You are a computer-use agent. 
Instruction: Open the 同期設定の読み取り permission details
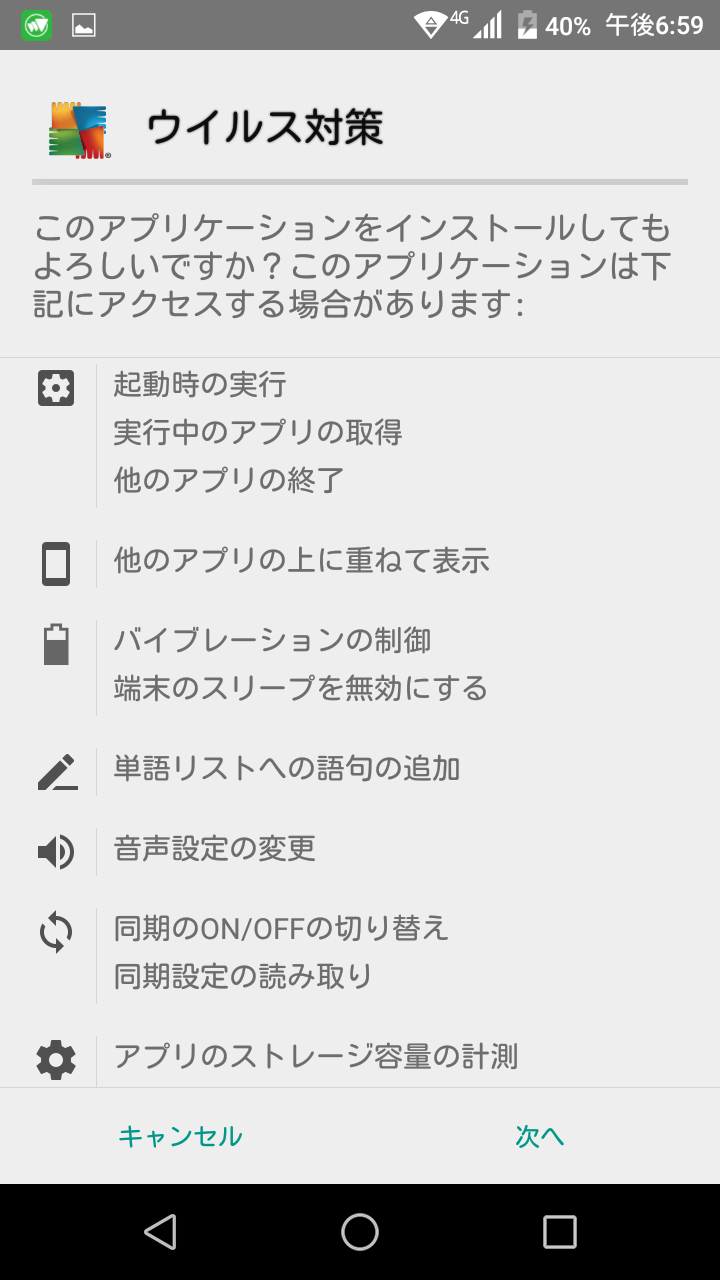click(x=243, y=976)
